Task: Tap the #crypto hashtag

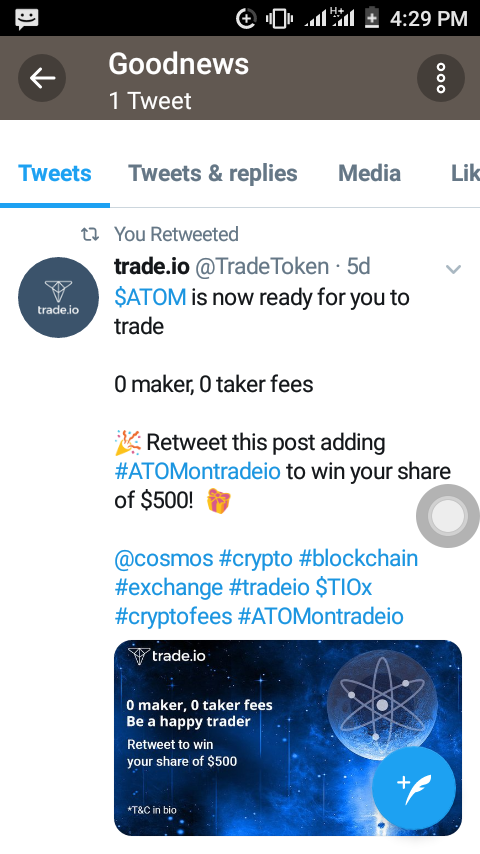Action: point(256,559)
